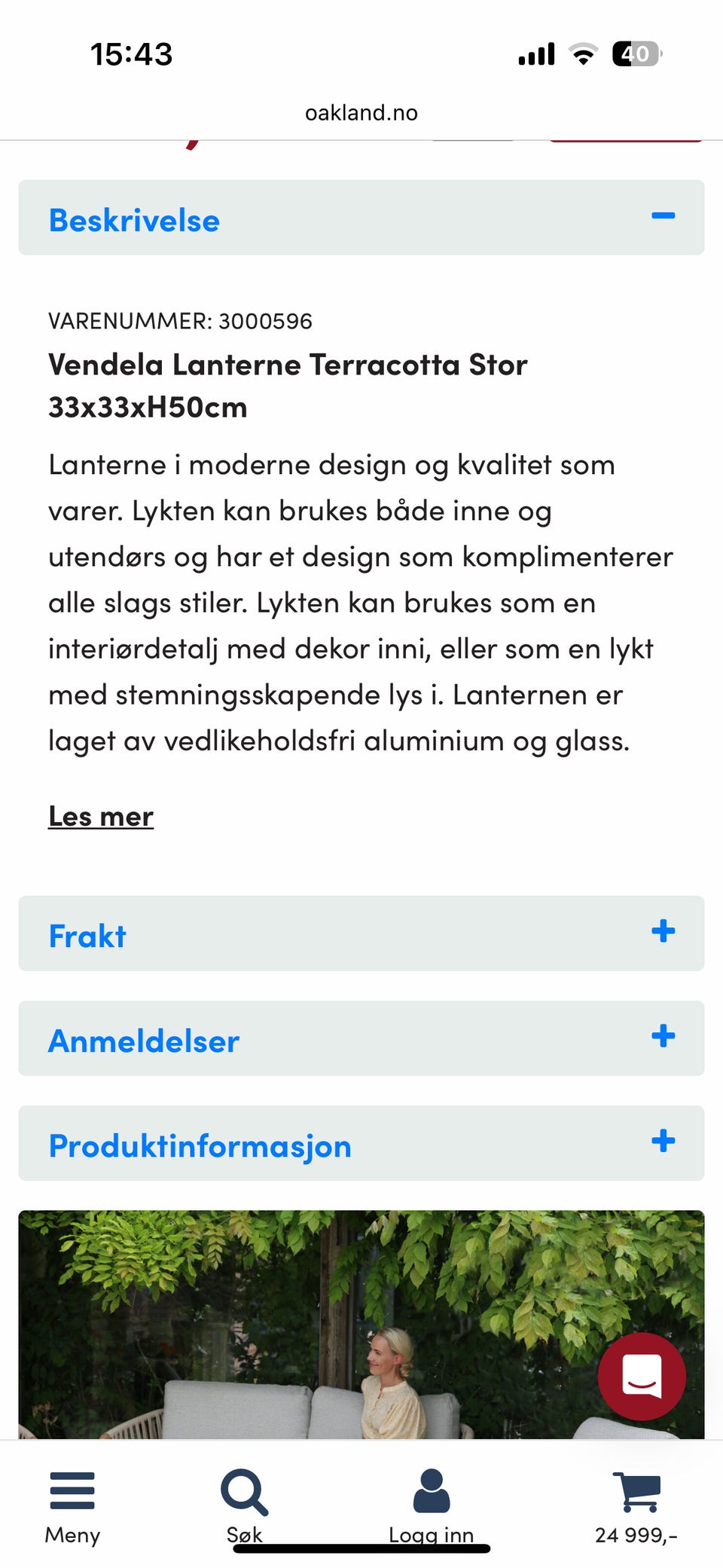Expand the Produktinformasjon section
Screen dimensions: 723x1568
663,1142
